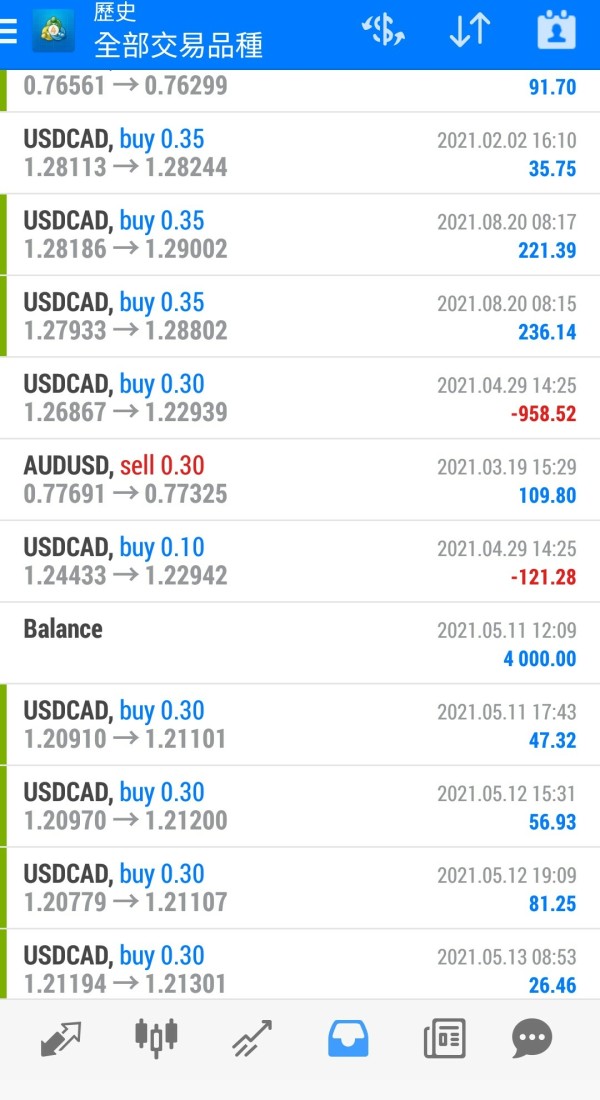The image size is (600, 1100).
Task: Open the news tab
Action: [444, 1040]
